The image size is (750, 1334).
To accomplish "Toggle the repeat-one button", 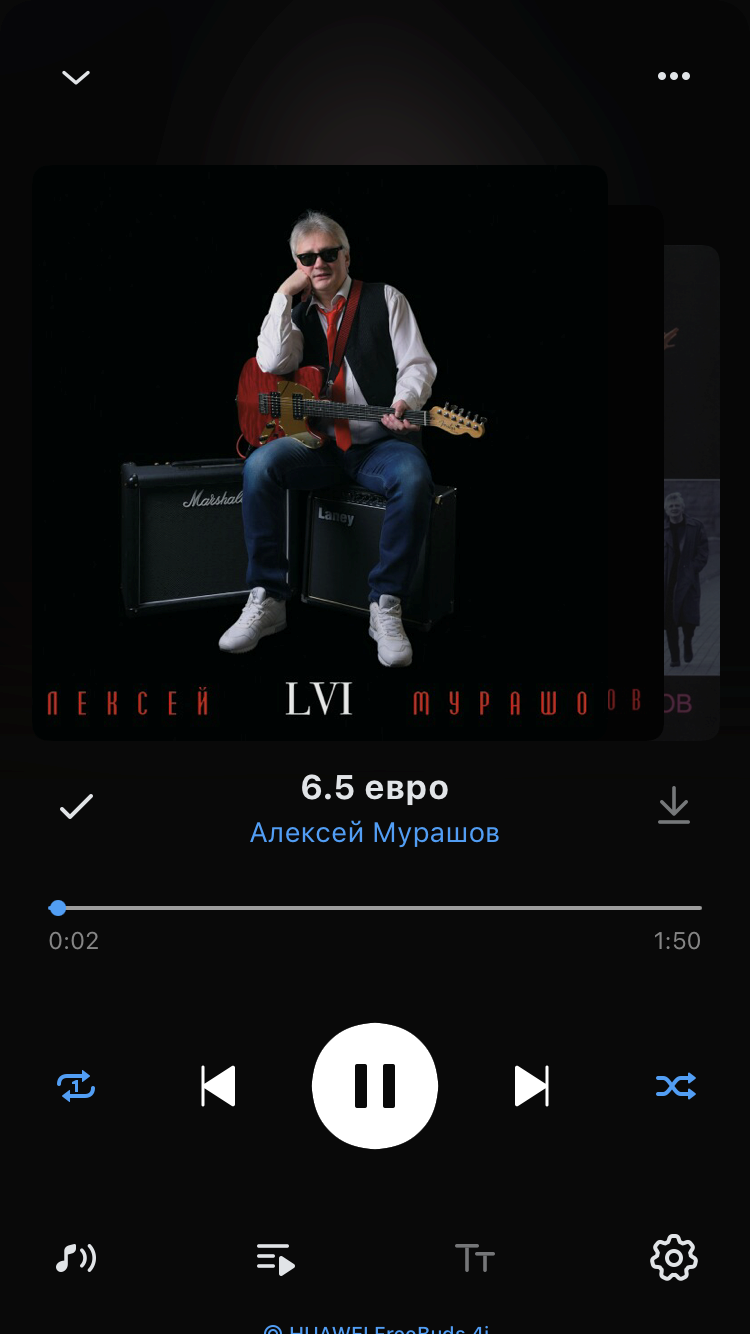I will click(x=76, y=1086).
